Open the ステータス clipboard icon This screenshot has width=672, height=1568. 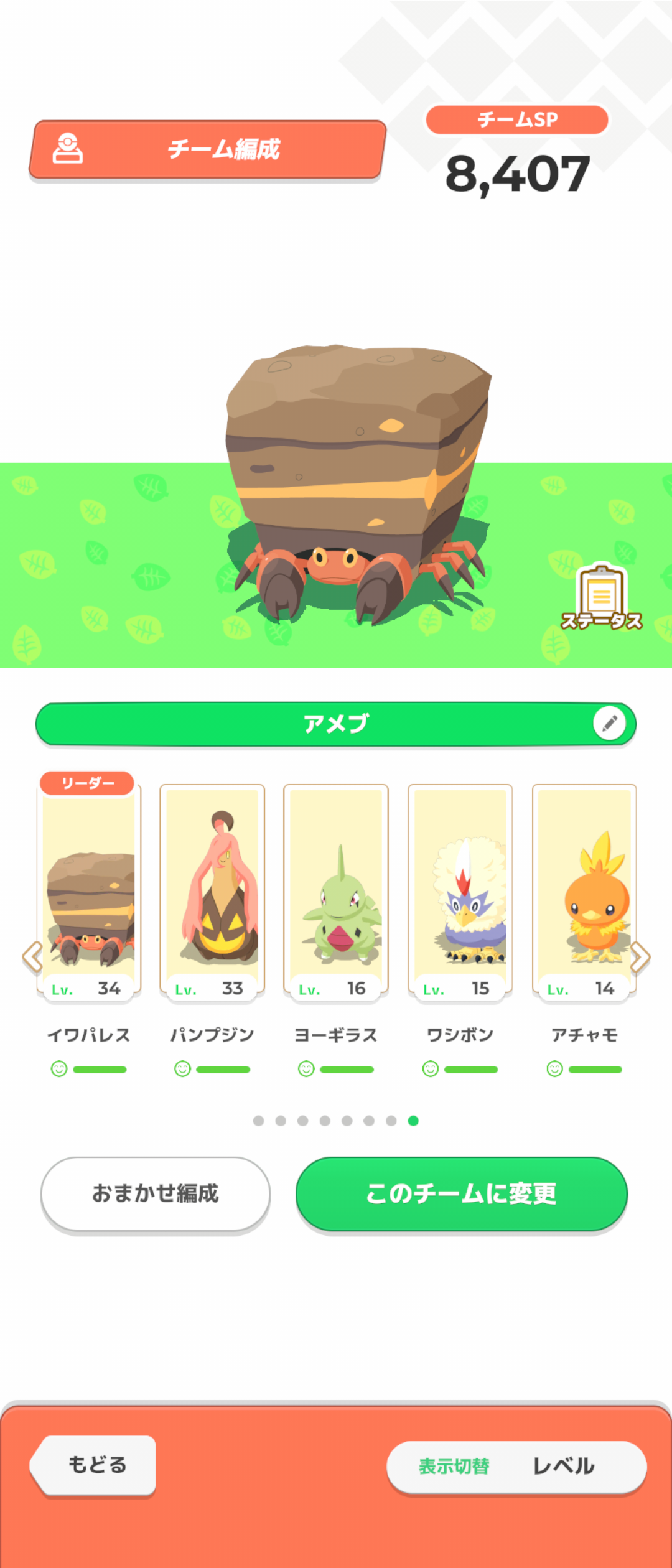[x=601, y=599]
